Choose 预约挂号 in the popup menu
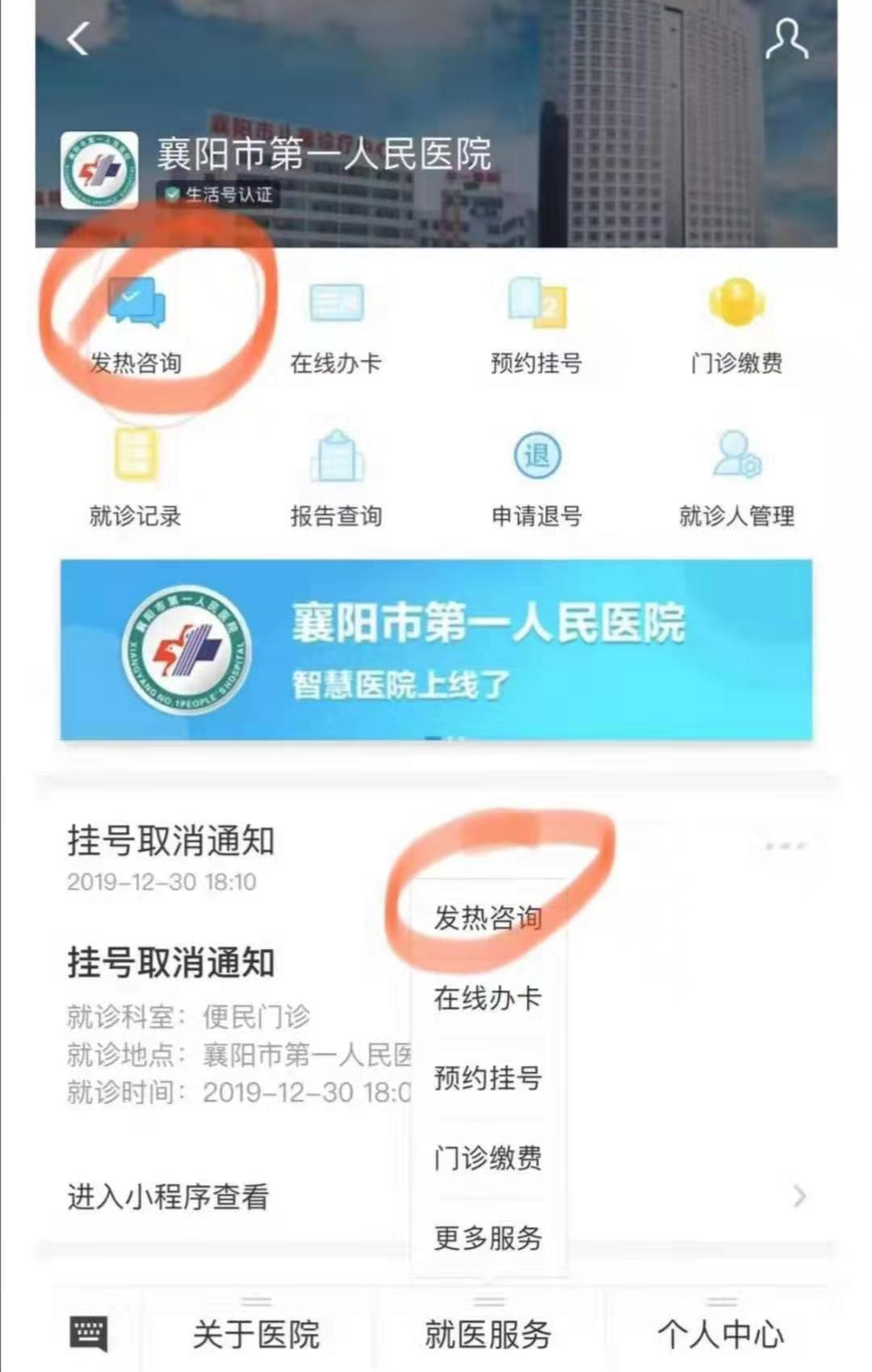The height and width of the screenshot is (1372, 872). click(x=488, y=1077)
